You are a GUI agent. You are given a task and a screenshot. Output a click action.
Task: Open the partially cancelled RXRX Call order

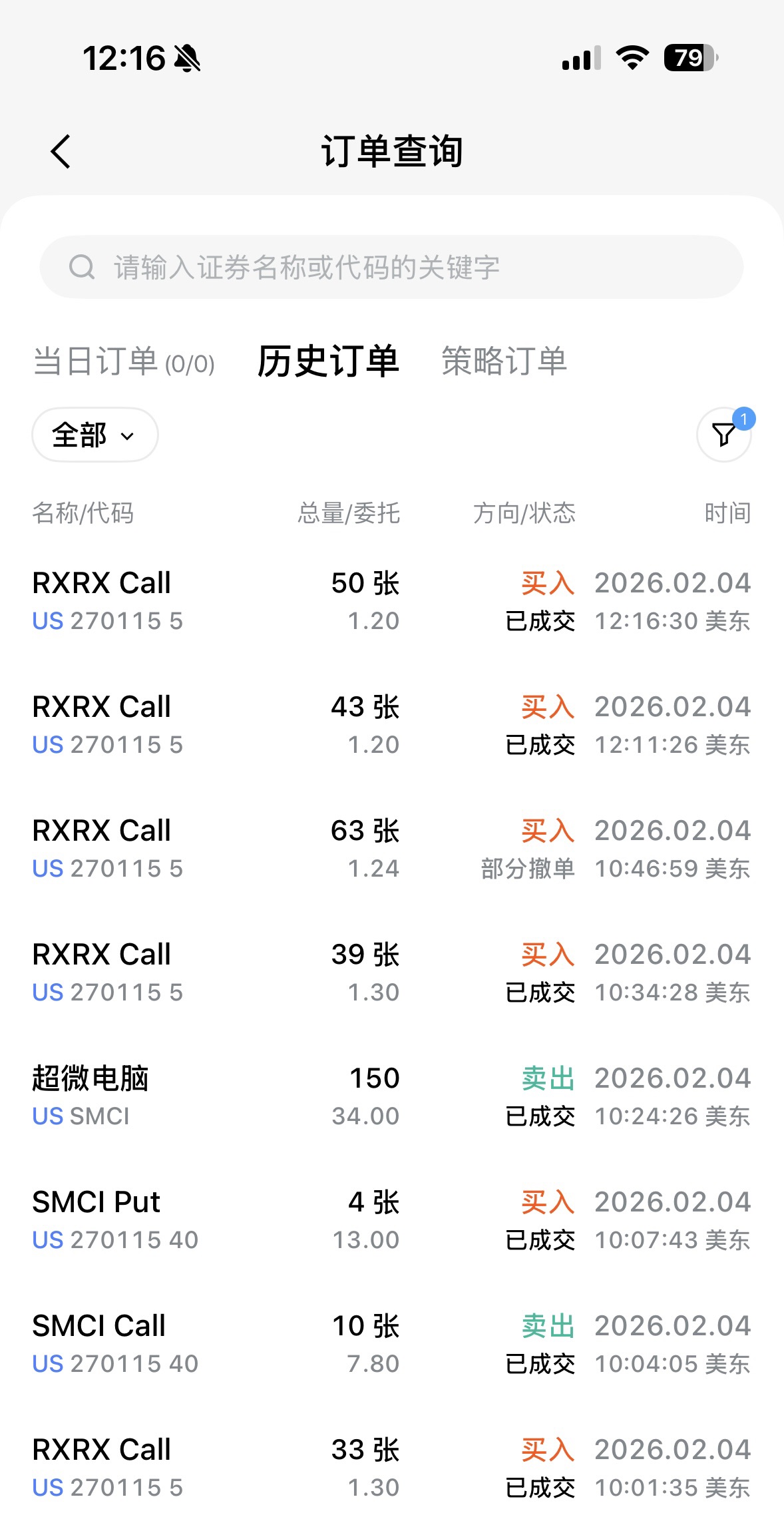coord(391,849)
